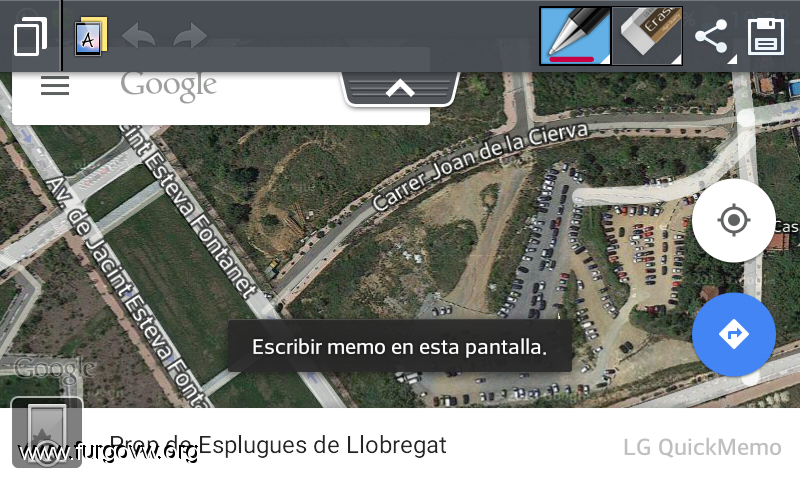Start directions with the blue arrow button
This screenshot has width=800, height=480.
point(734,334)
